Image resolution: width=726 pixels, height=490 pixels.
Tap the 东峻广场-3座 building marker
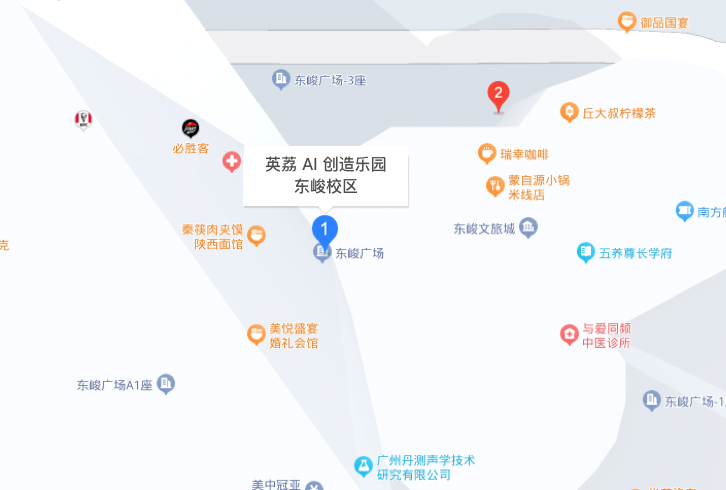pyautogui.click(x=281, y=79)
